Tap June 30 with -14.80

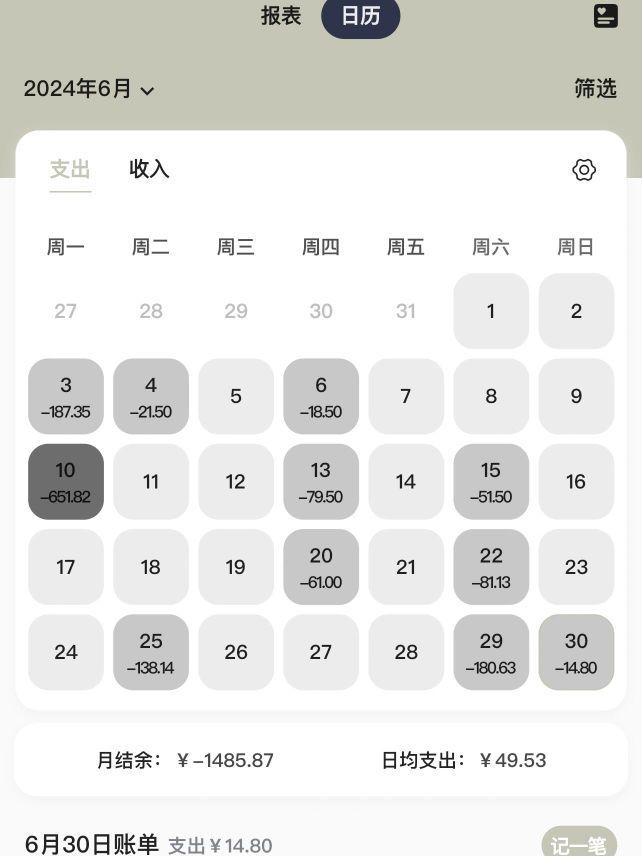point(576,652)
